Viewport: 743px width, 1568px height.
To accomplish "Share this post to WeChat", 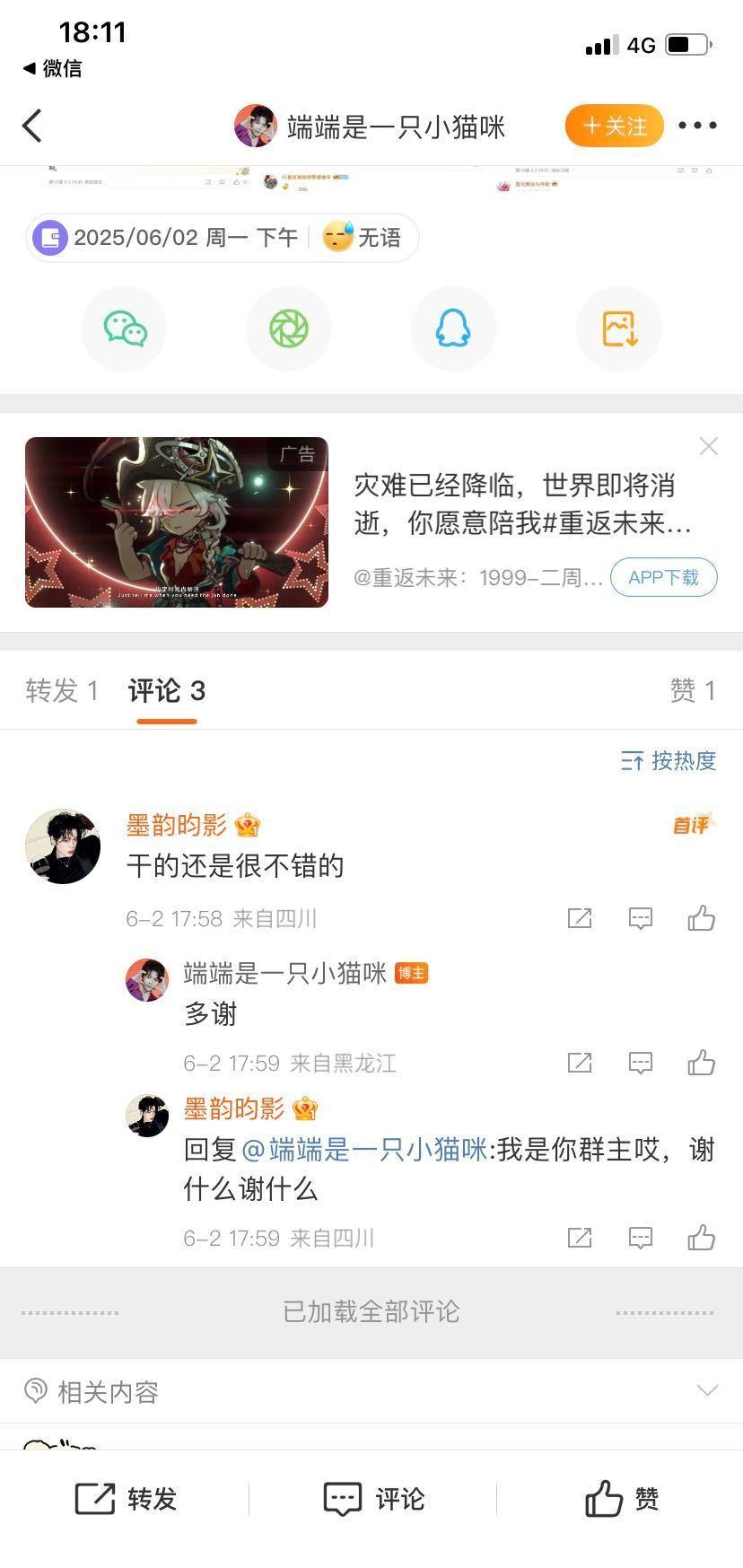I will 125,328.
